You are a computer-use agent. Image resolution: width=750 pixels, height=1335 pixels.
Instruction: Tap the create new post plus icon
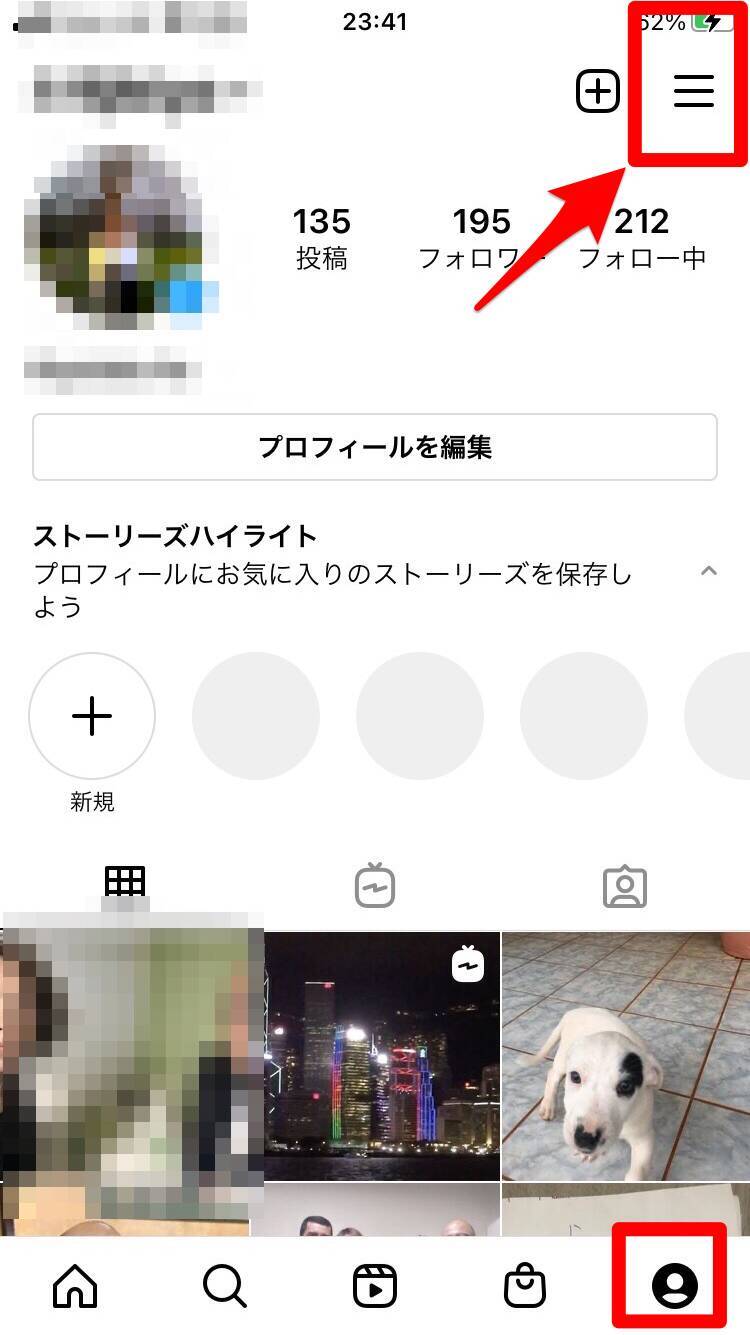click(598, 92)
